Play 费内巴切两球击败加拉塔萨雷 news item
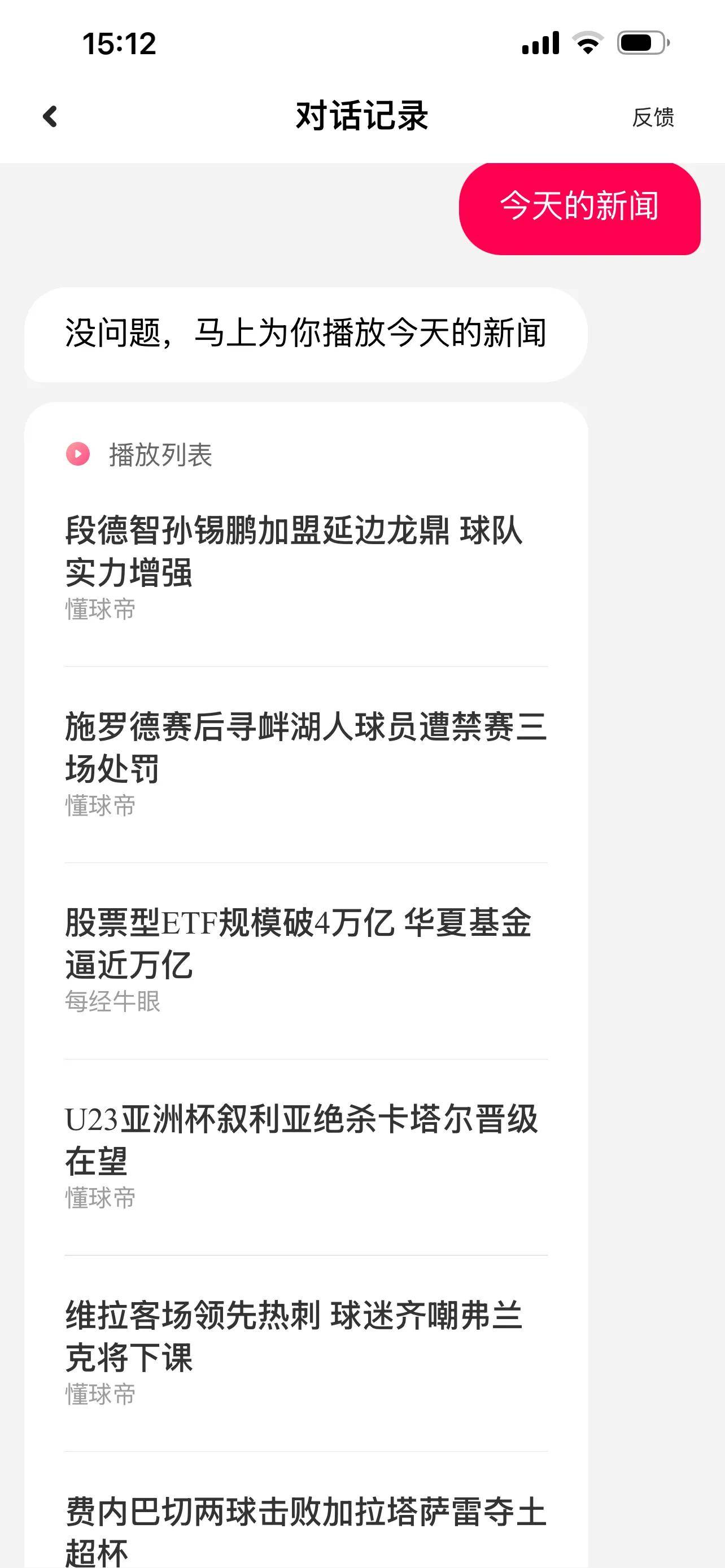725x1568 pixels. 306,1528
